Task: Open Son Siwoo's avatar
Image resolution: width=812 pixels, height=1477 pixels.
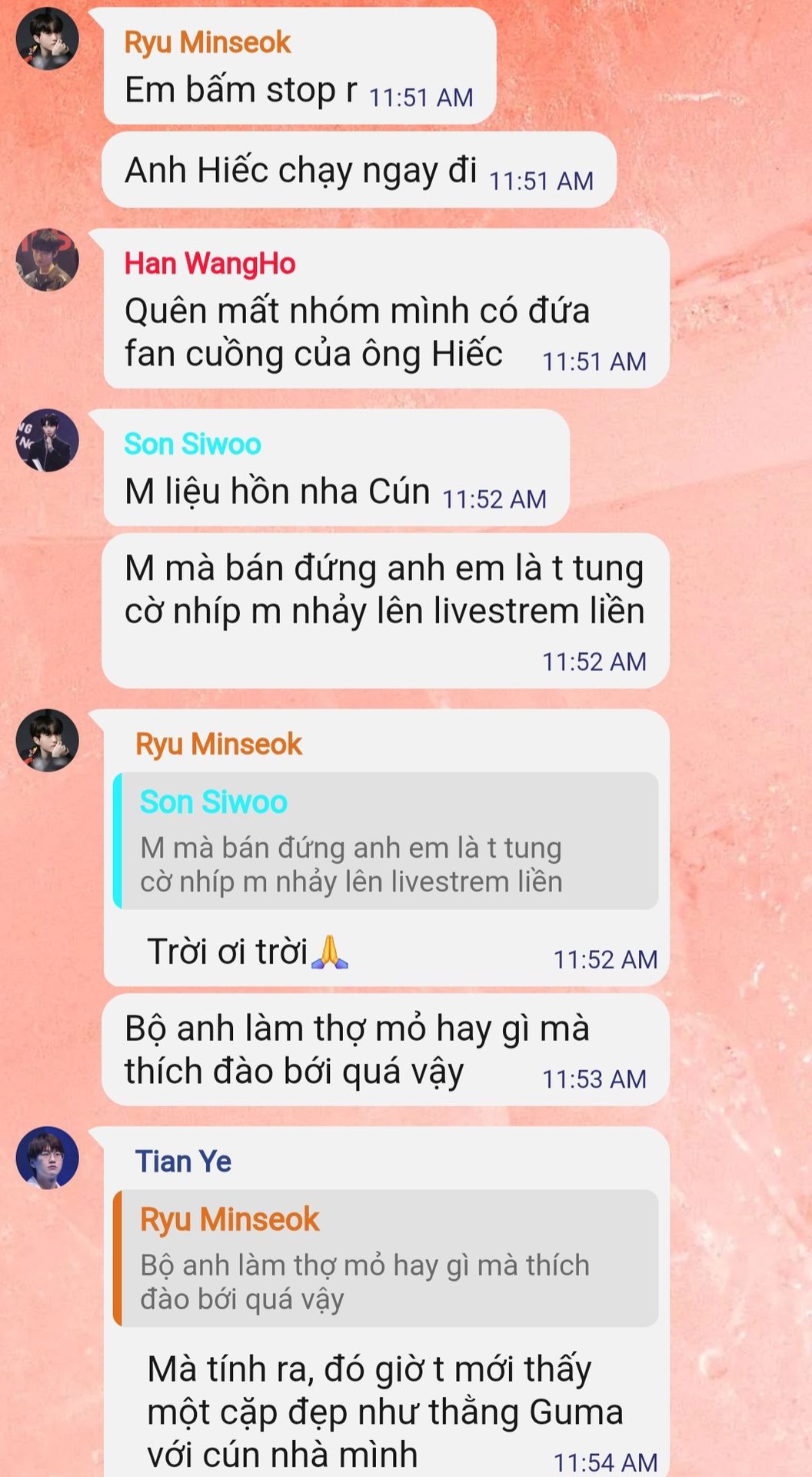Action: (48, 441)
